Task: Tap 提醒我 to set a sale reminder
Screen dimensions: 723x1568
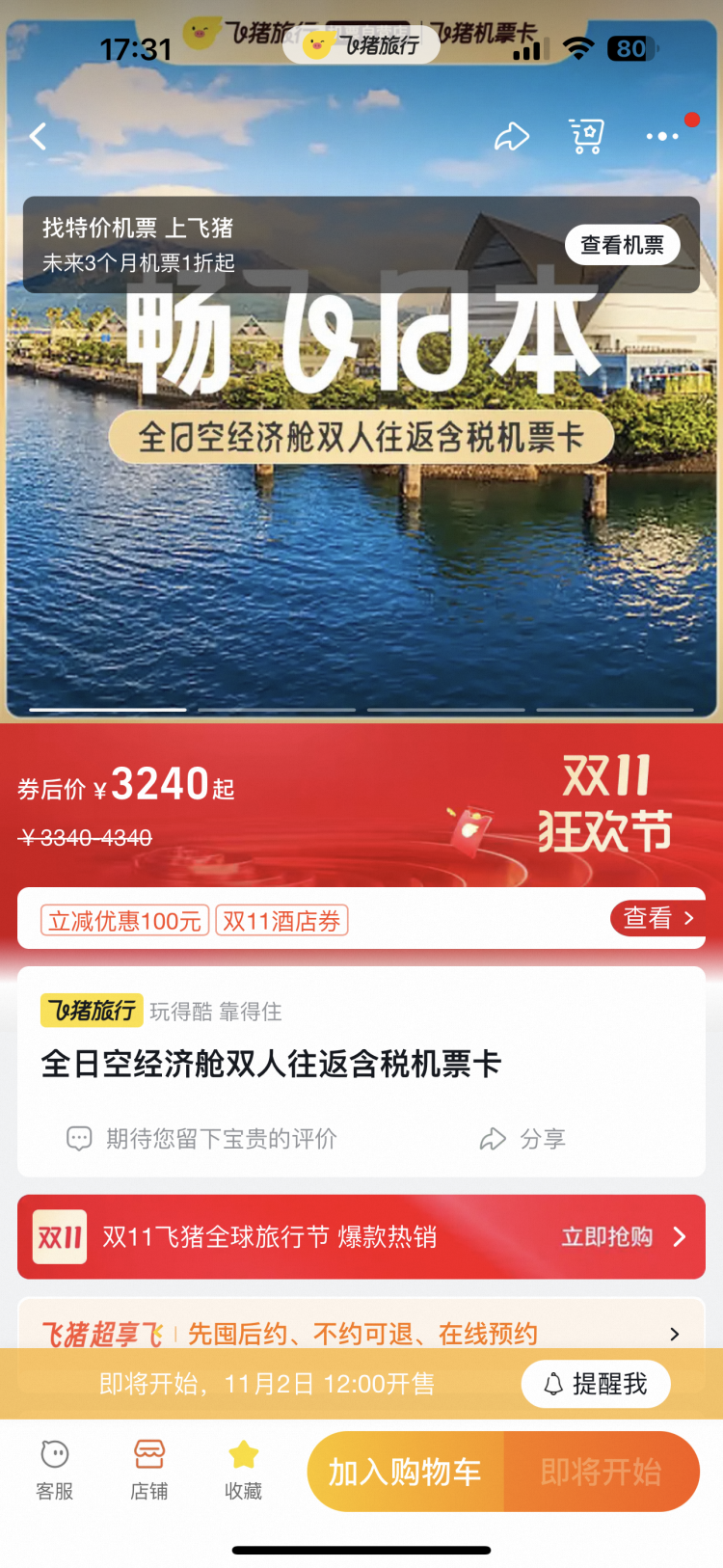Action: (x=596, y=1385)
